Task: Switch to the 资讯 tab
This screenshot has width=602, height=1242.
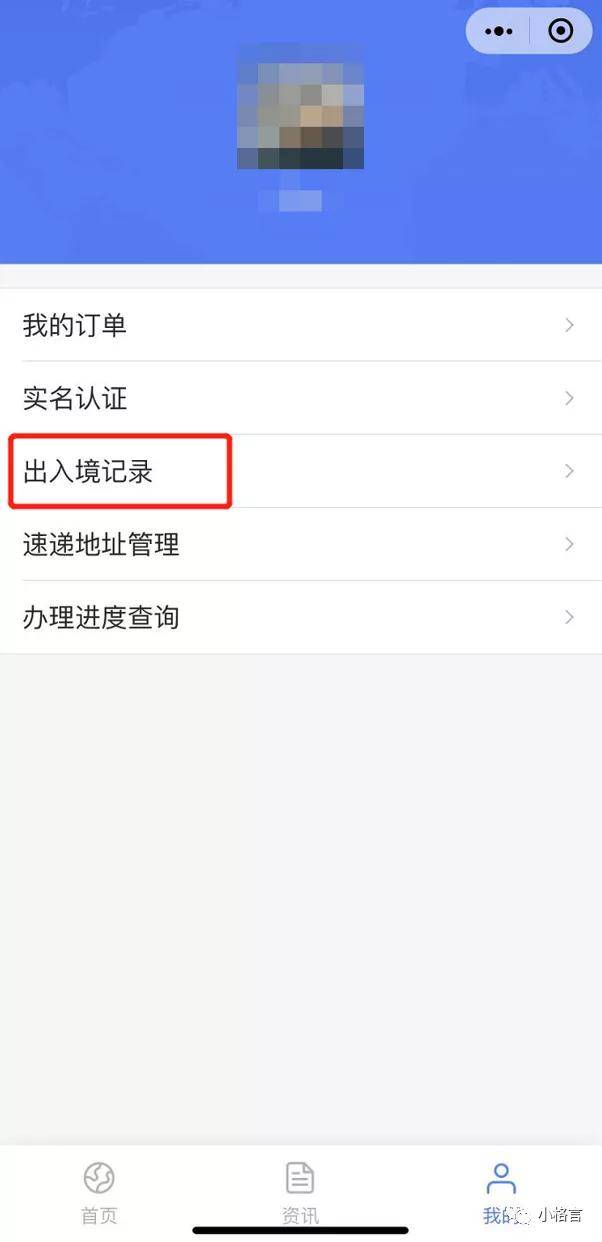Action: [300, 1192]
